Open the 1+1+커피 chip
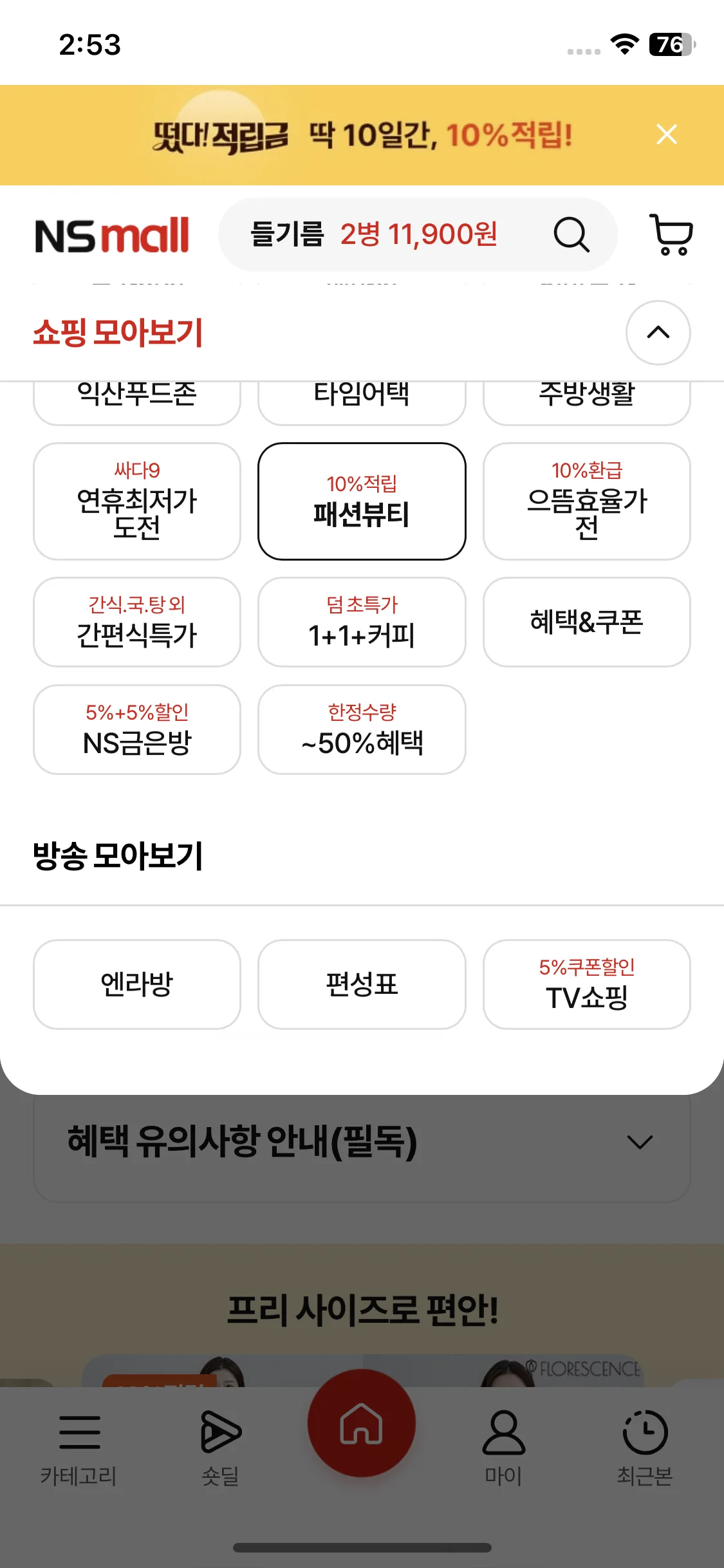The width and height of the screenshot is (724, 1568). pos(362,622)
